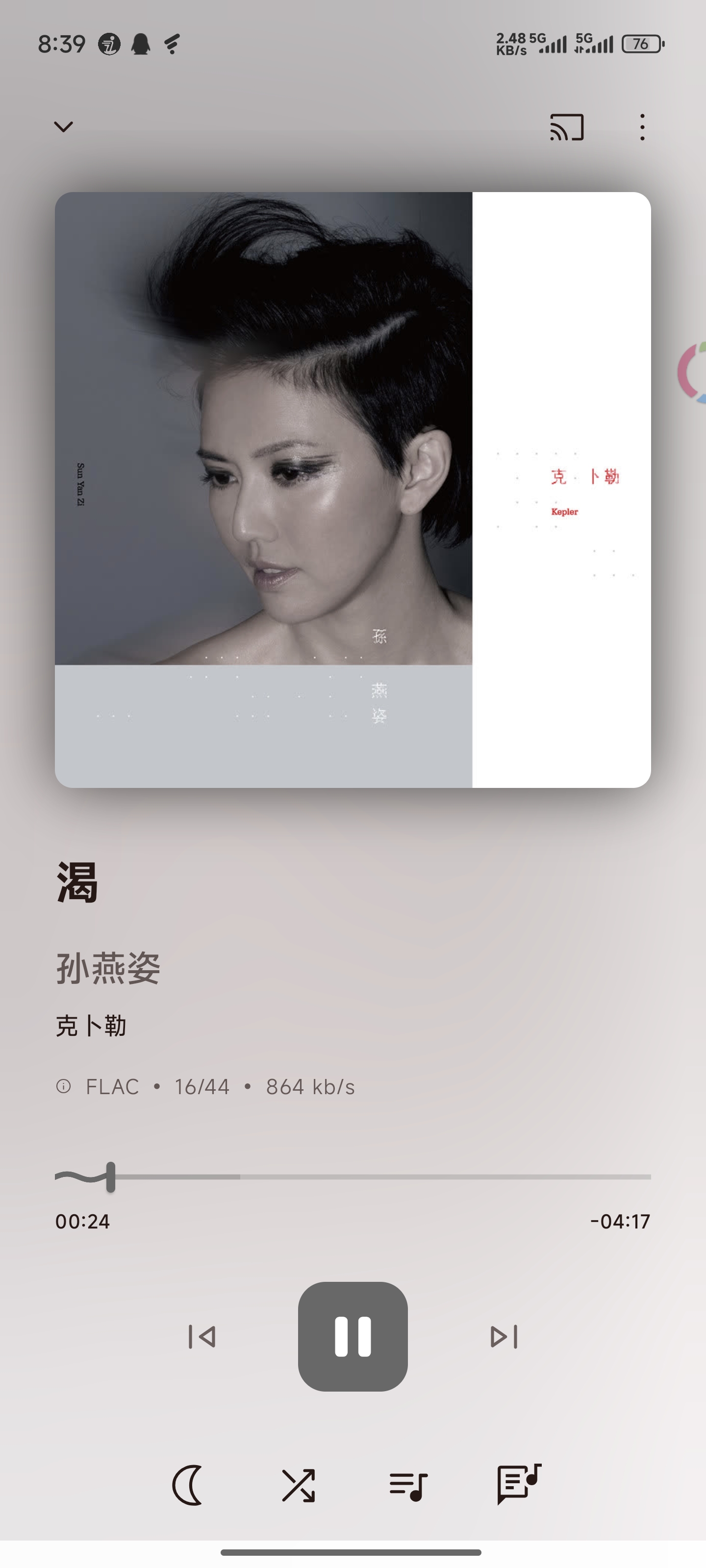Open the three-dot overflow menu
Viewport: 706px width, 1568px height.
point(642,127)
